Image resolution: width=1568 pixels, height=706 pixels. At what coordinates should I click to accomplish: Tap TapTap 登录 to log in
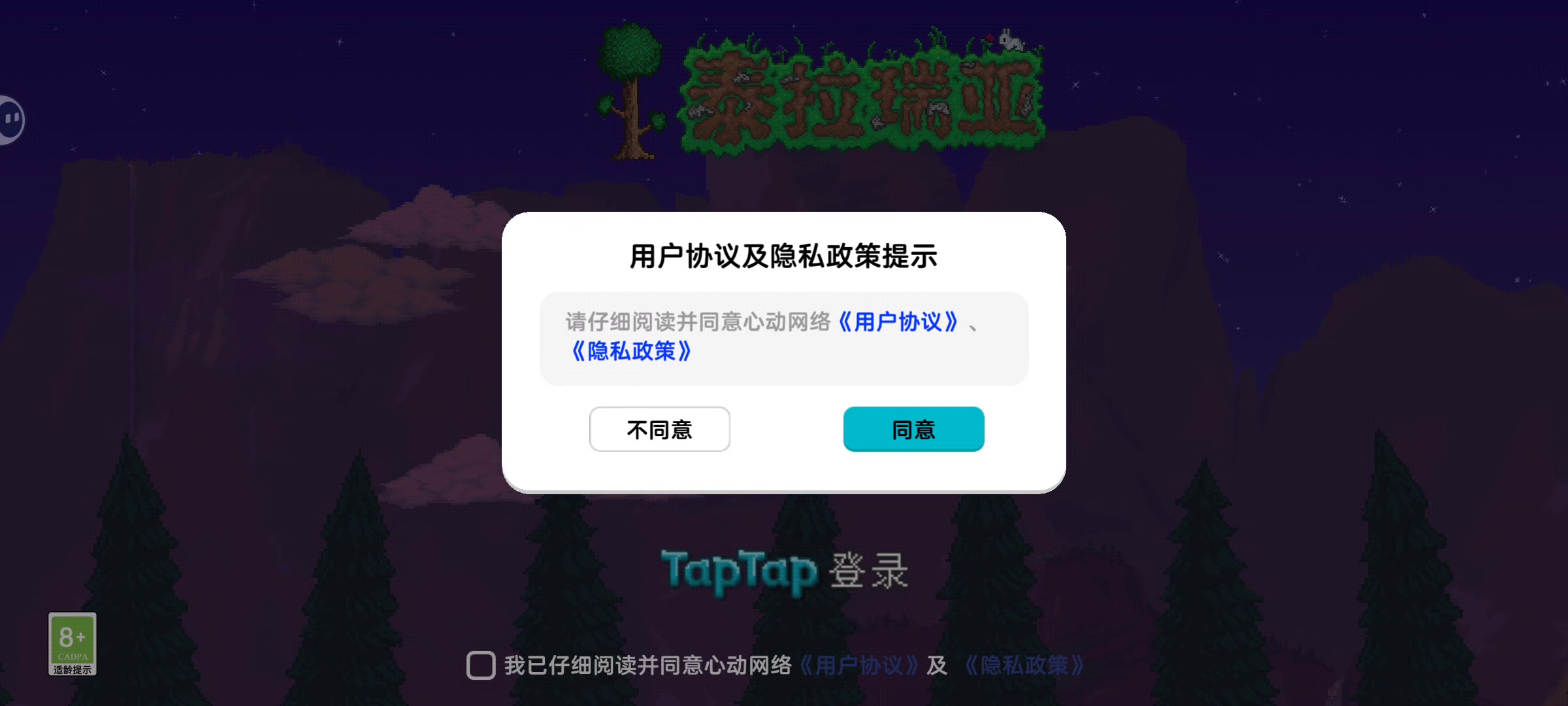pos(784,572)
